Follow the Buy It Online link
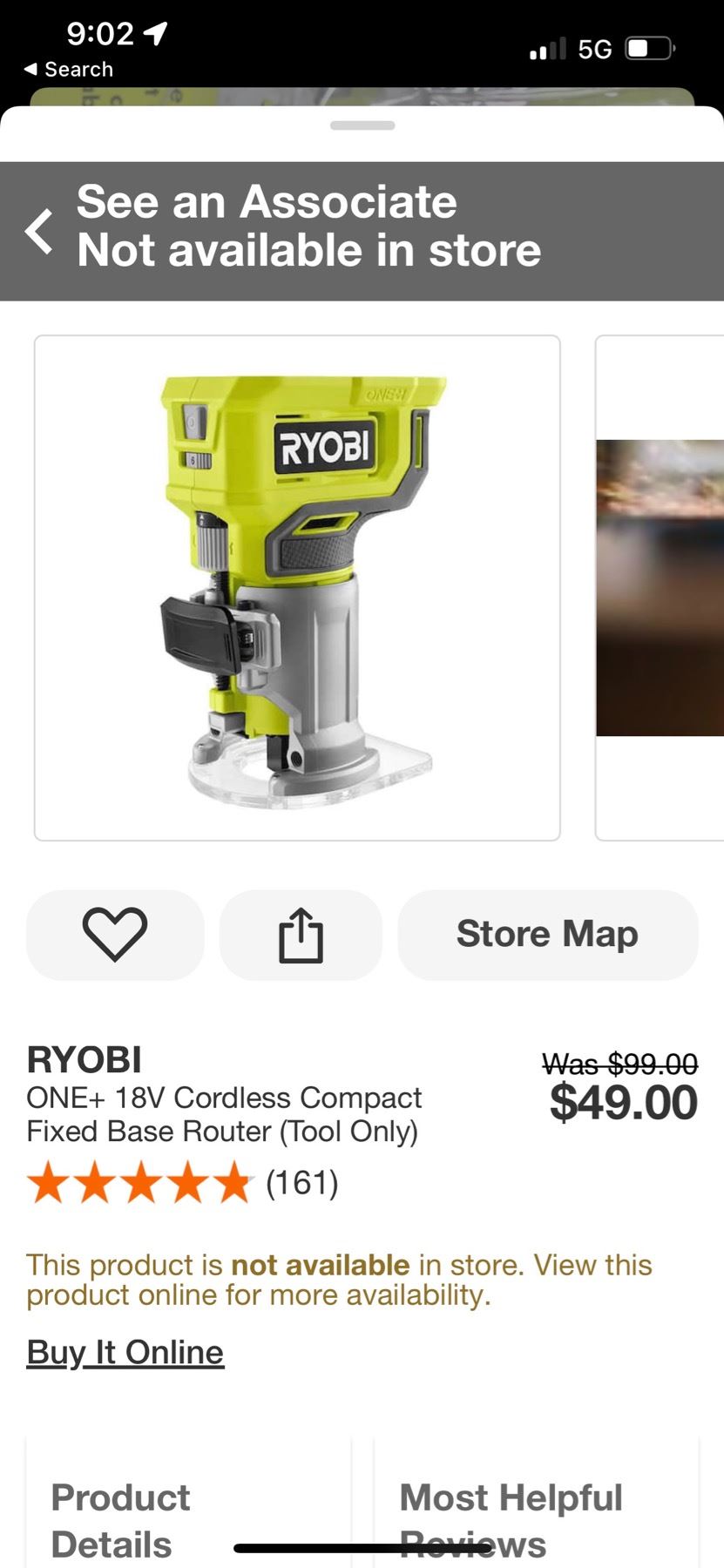 [125, 1352]
